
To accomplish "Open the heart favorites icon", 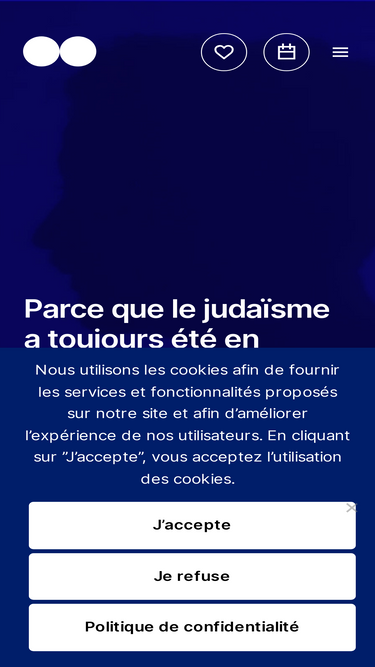I will [x=224, y=52].
